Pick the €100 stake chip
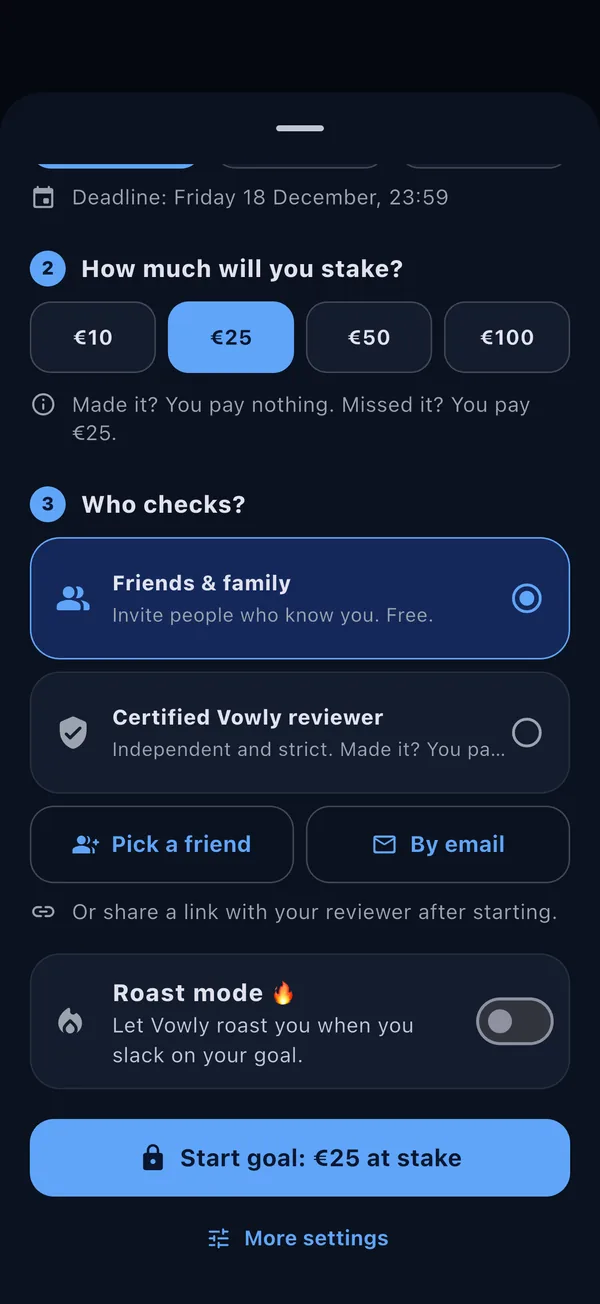The height and width of the screenshot is (1304, 600). click(x=507, y=337)
